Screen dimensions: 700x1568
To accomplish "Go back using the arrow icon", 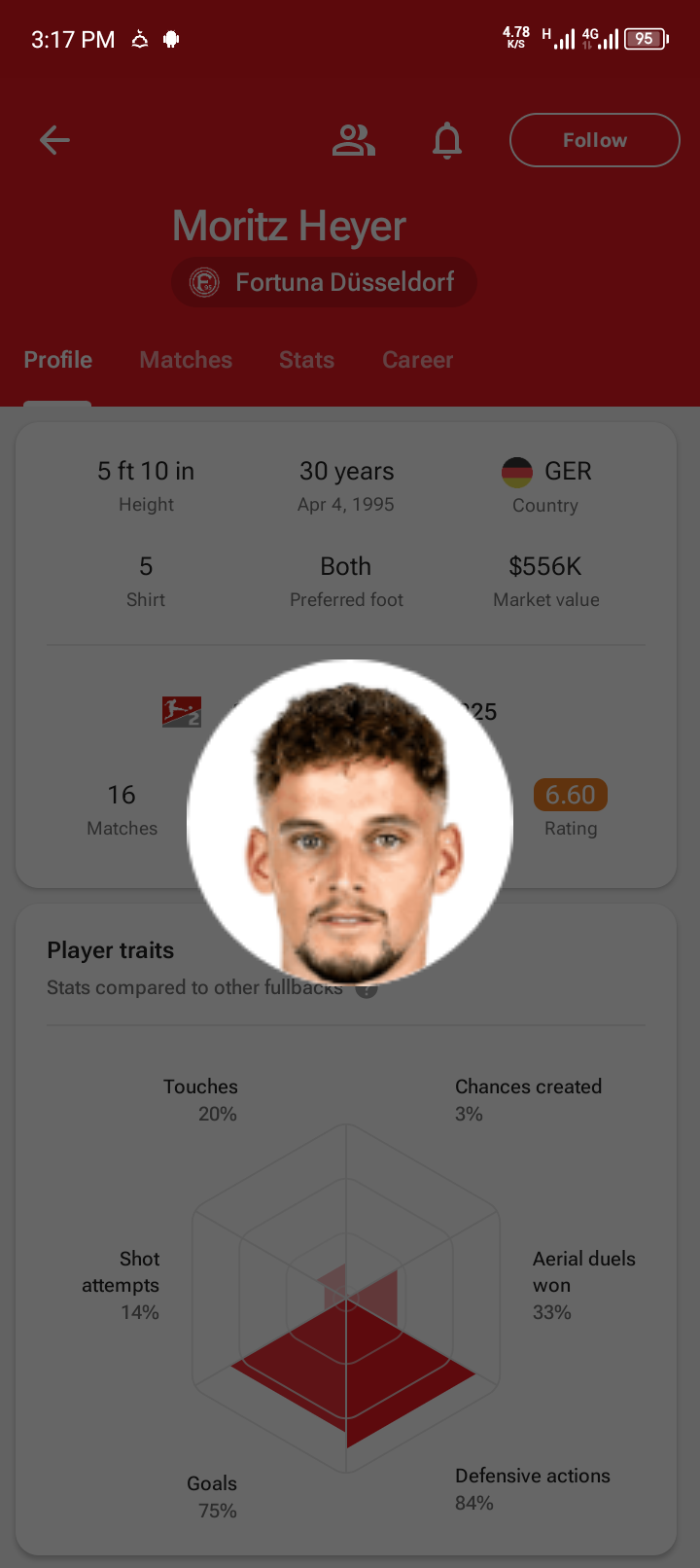I will pos(54,140).
